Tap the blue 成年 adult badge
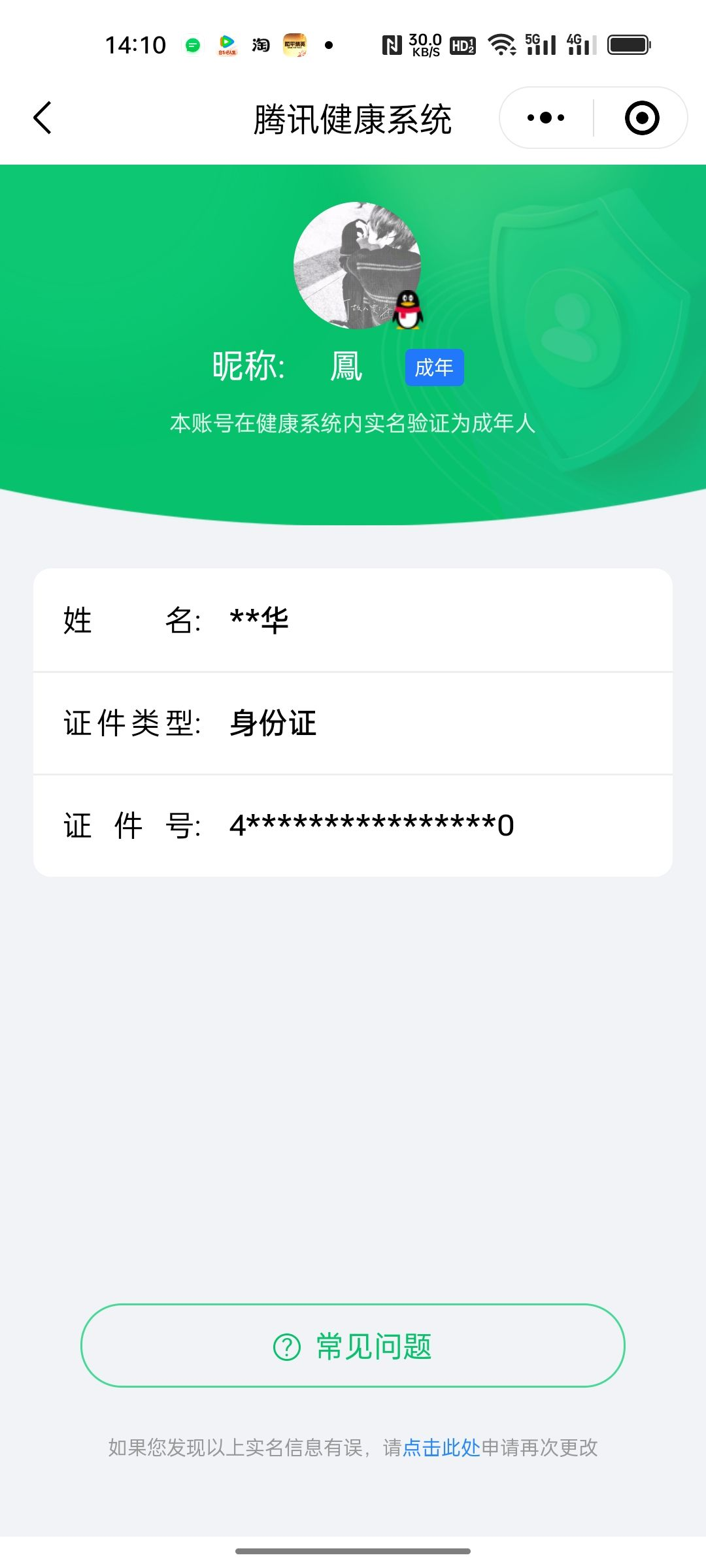This screenshot has height=1568, width=706. [433, 367]
